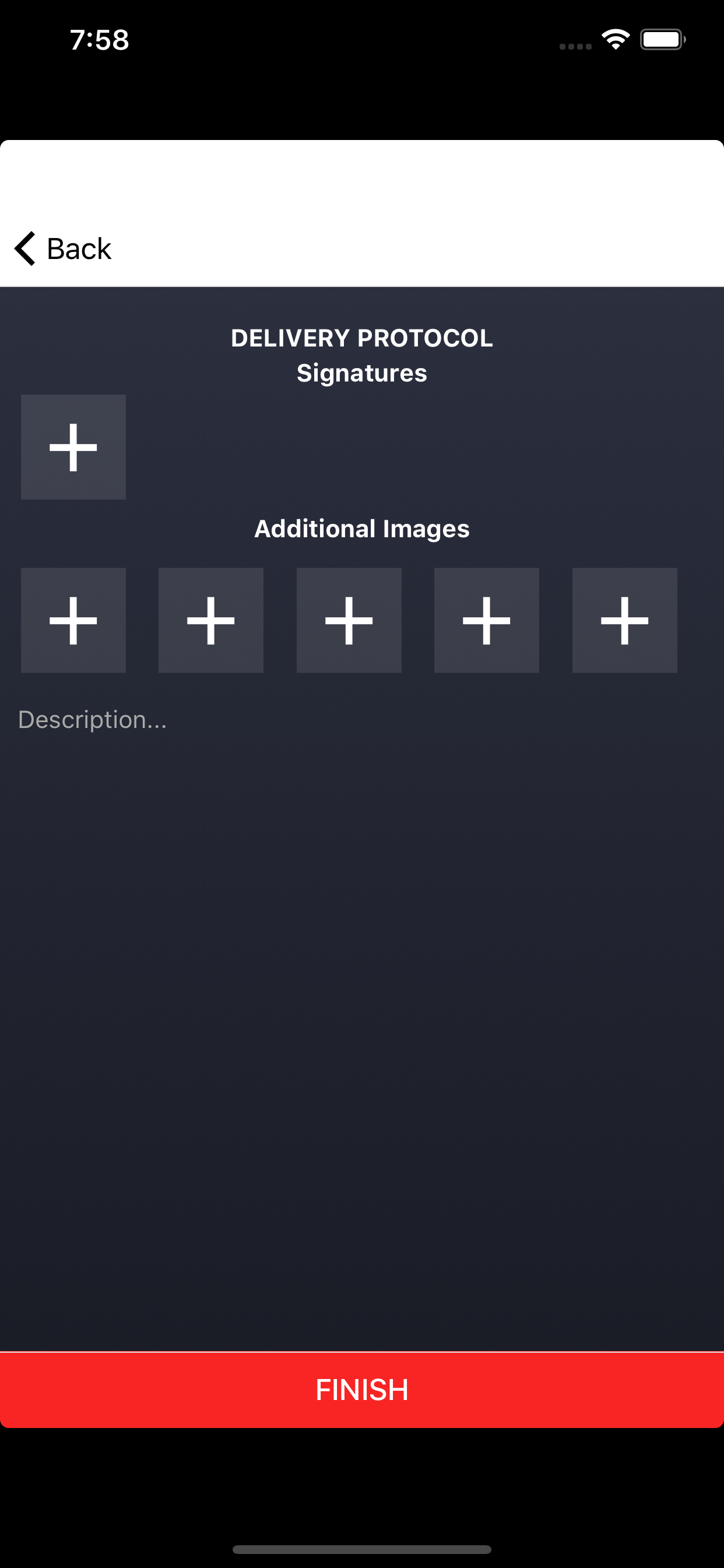Tap the second Additional Images plus icon
724x1568 pixels.
point(210,619)
